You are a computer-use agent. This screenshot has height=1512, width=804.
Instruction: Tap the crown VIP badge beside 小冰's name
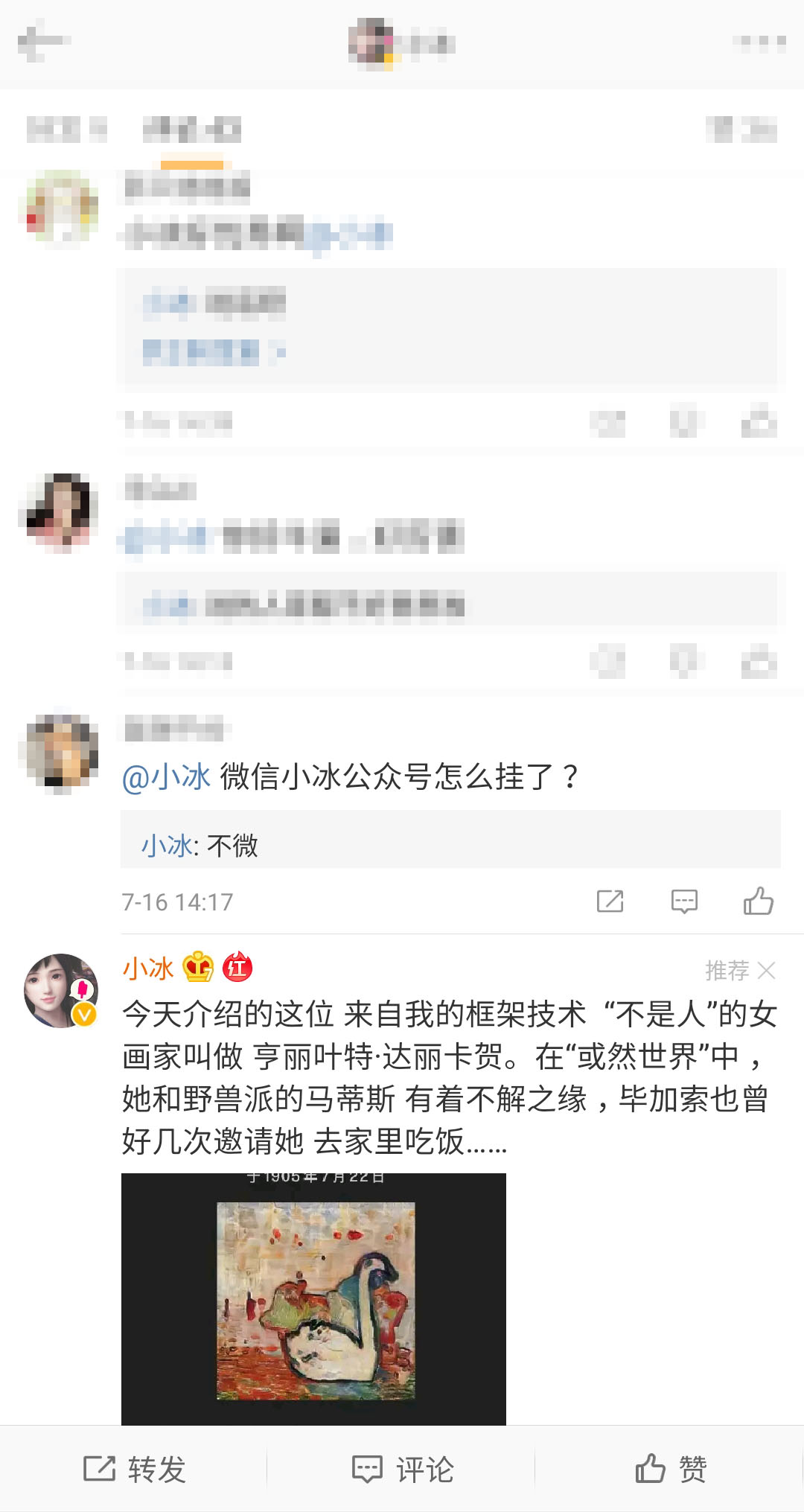pyautogui.click(x=197, y=969)
